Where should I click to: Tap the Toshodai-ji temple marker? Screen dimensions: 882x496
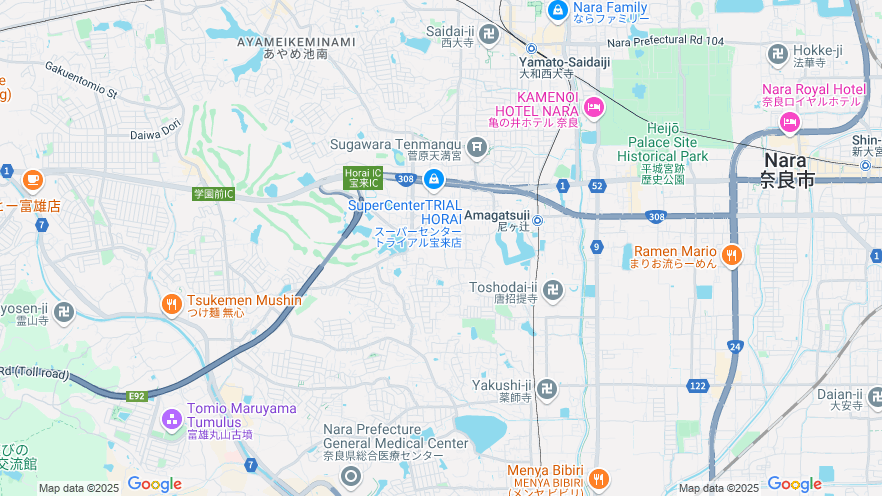tap(553, 291)
